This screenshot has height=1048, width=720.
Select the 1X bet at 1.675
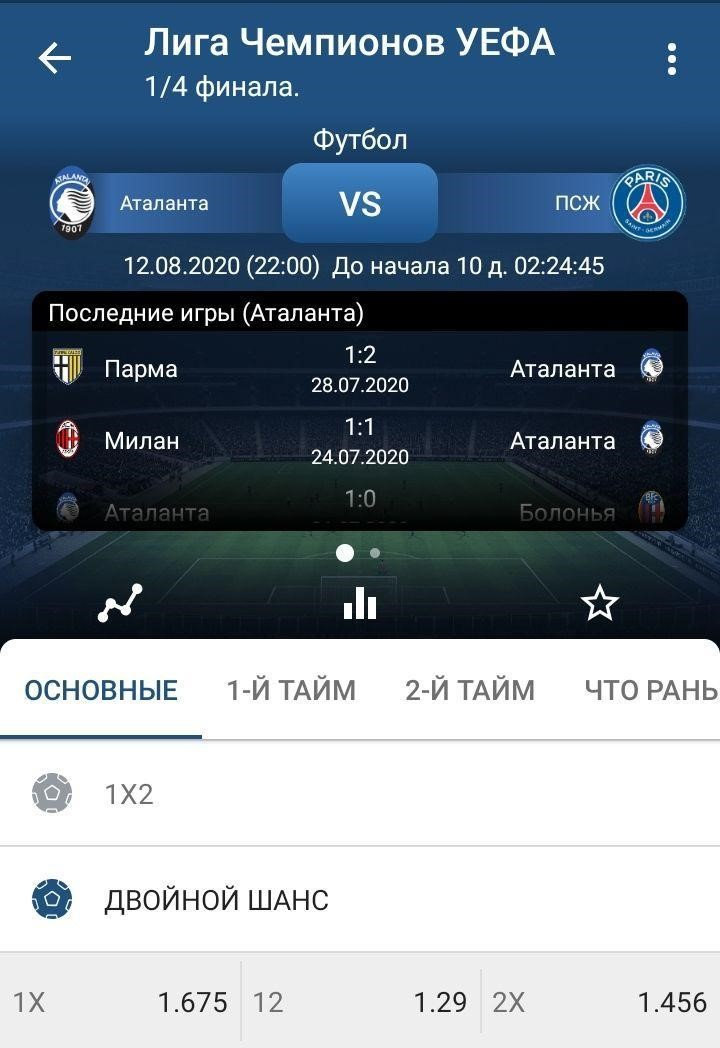click(x=120, y=1002)
